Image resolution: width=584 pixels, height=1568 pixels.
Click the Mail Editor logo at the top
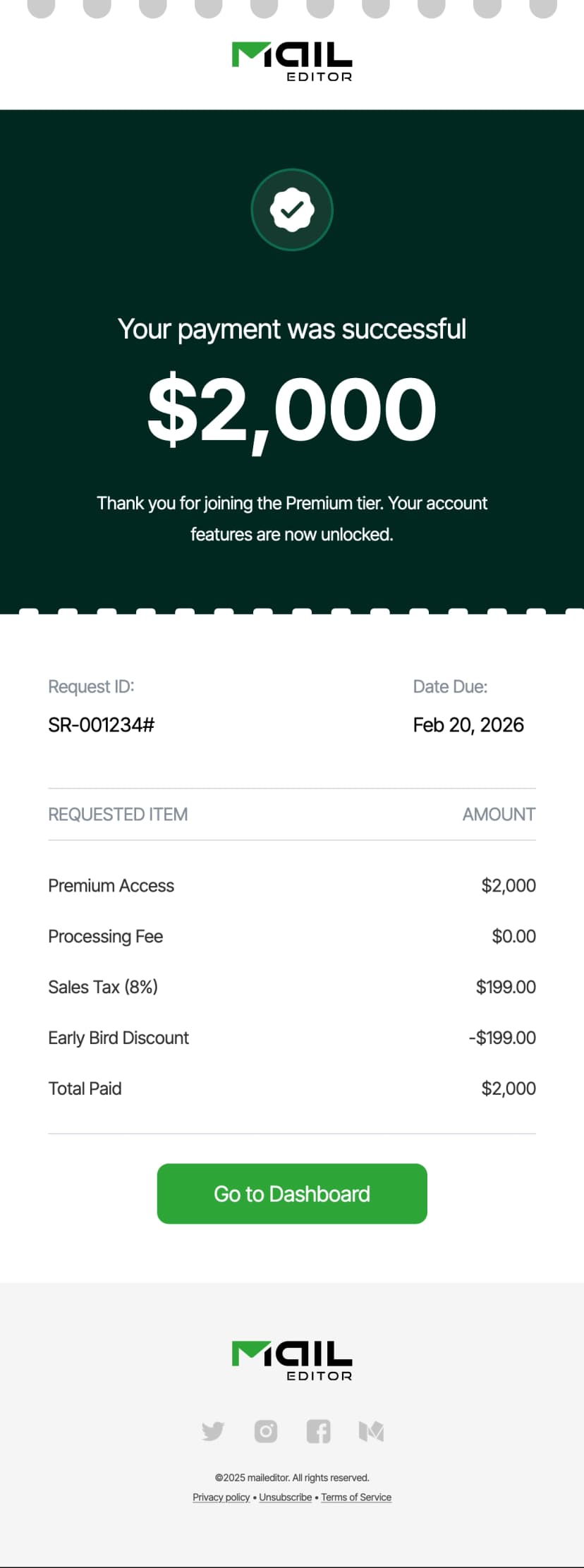[x=292, y=60]
